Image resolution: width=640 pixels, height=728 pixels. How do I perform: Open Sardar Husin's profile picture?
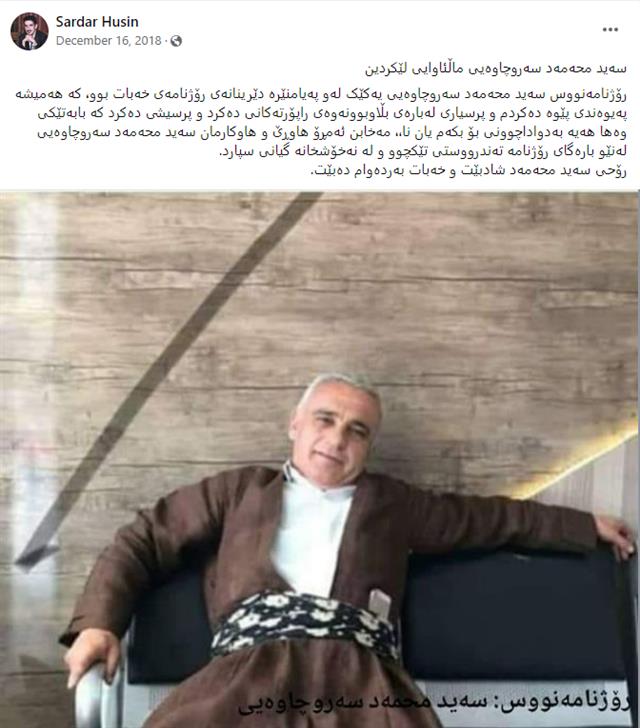(29, 31)
